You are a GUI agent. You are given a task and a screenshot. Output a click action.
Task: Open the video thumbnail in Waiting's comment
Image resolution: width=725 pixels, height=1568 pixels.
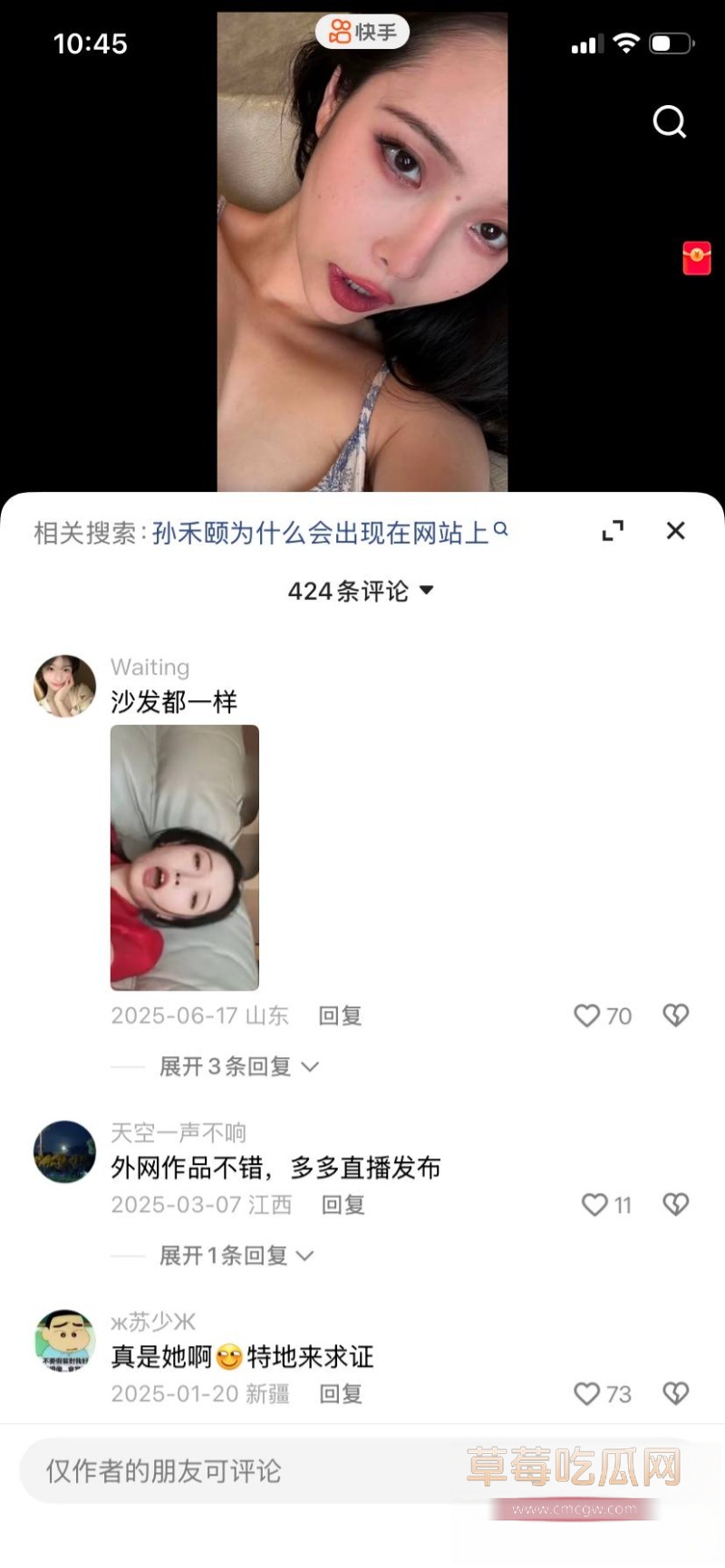point(183,858)
